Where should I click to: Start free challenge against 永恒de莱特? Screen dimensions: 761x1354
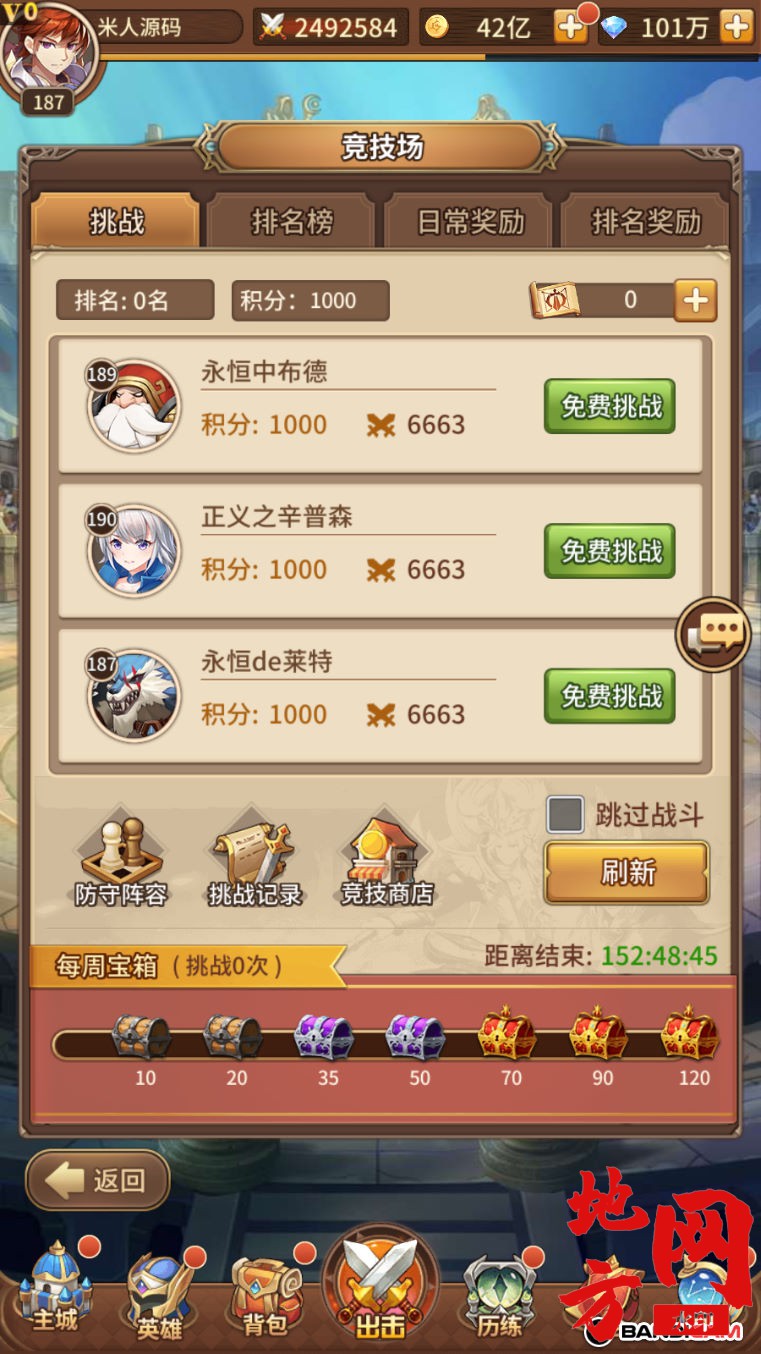[610, 696]
